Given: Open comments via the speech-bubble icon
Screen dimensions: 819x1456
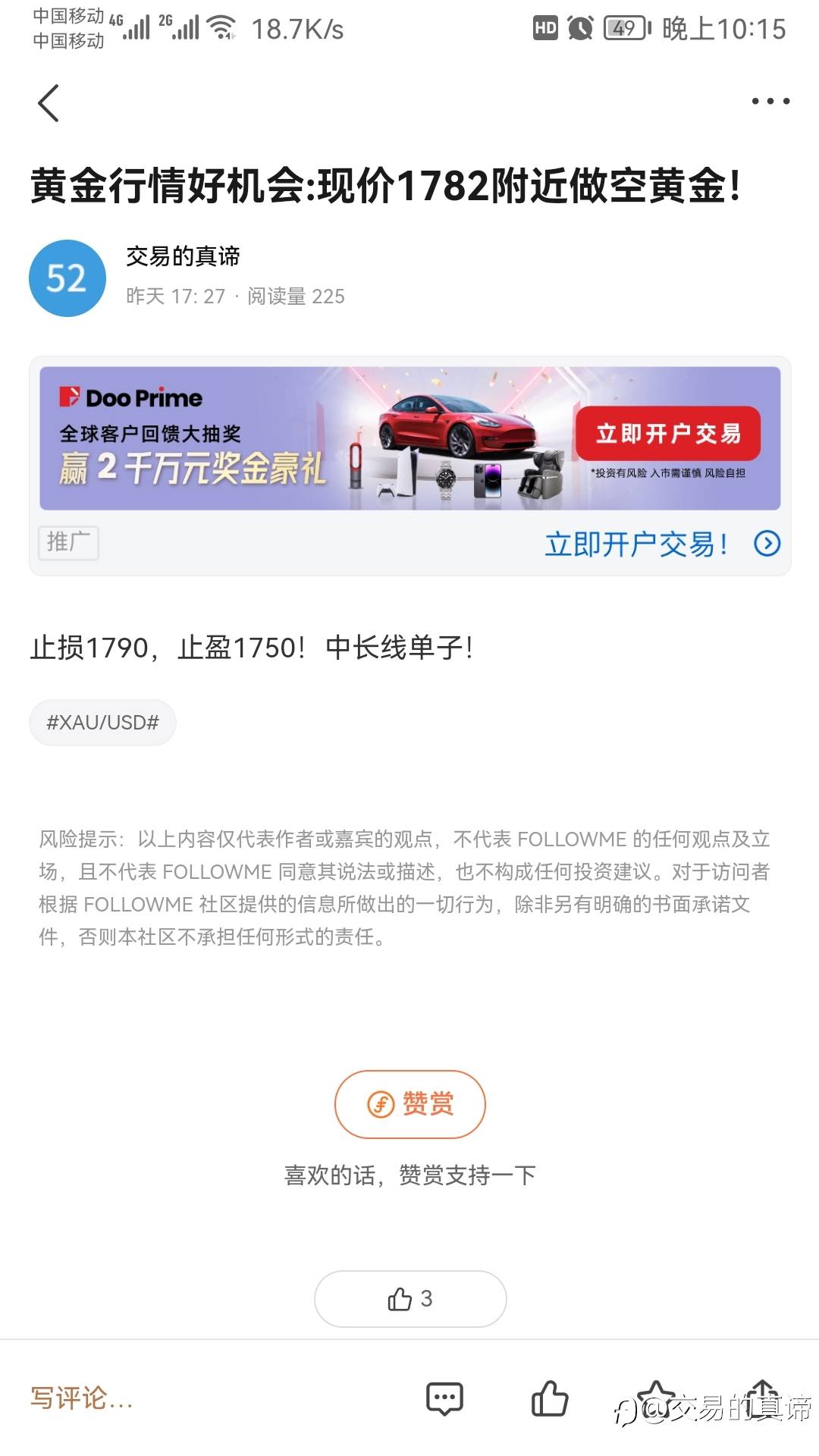Looking at the screenshot, I should click(444, 1398).
